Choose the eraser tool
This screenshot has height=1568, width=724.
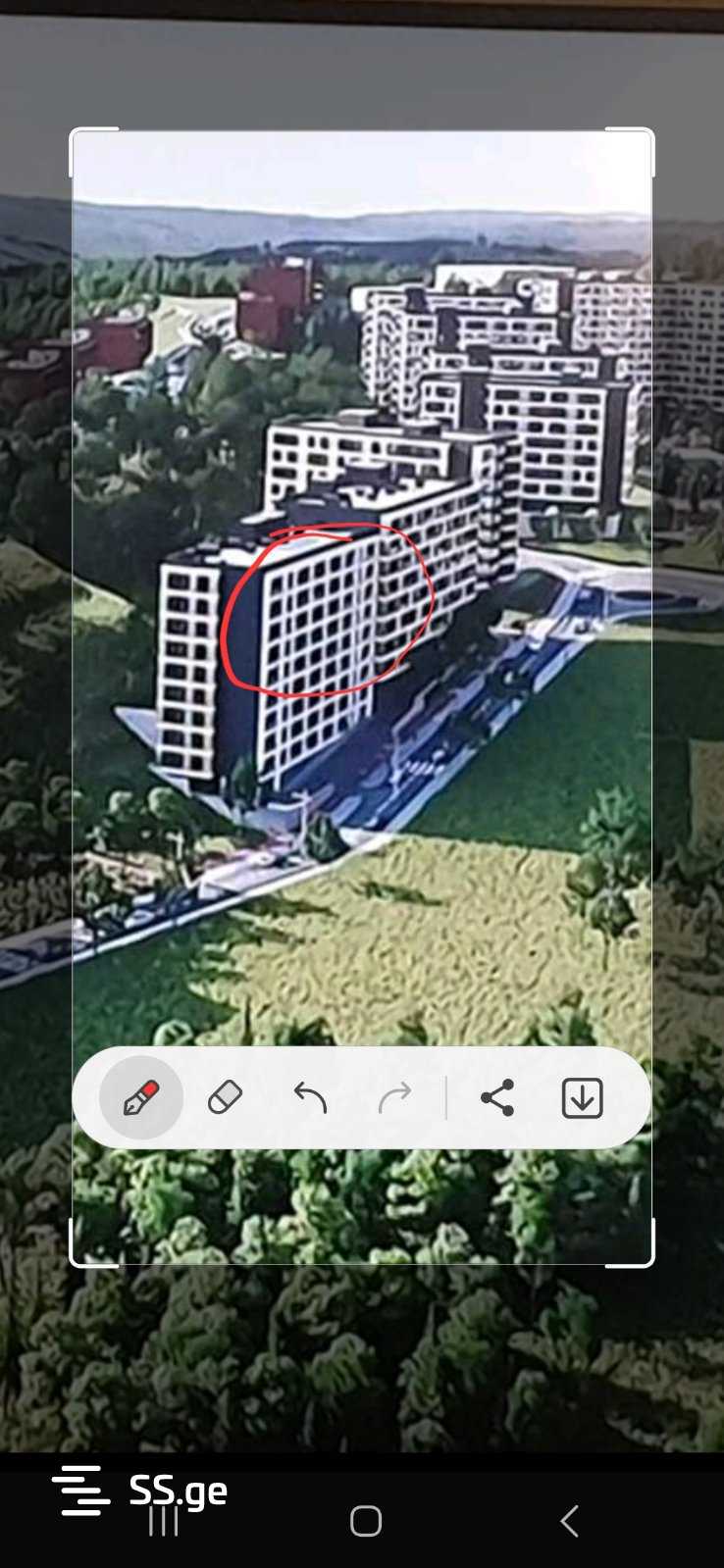[225, 1097]
